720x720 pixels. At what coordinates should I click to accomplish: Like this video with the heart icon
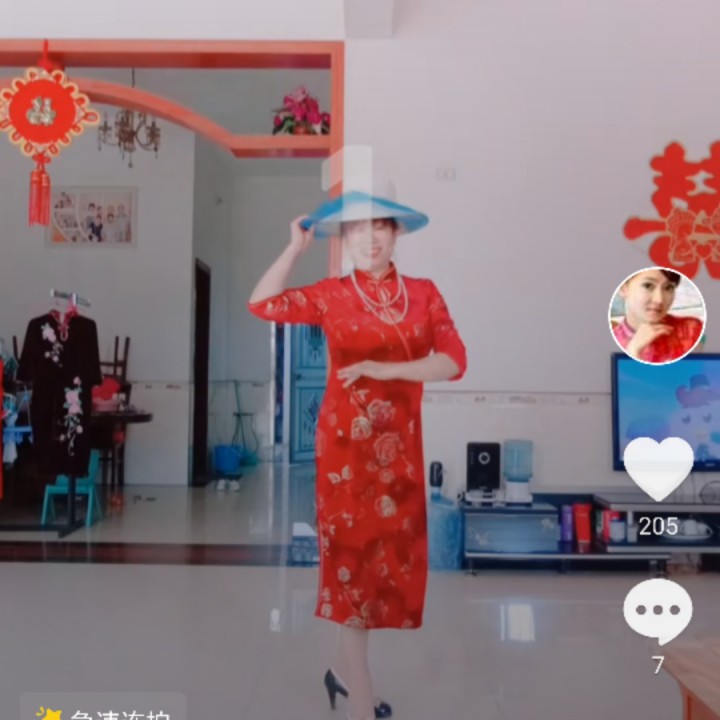point(658,468)
